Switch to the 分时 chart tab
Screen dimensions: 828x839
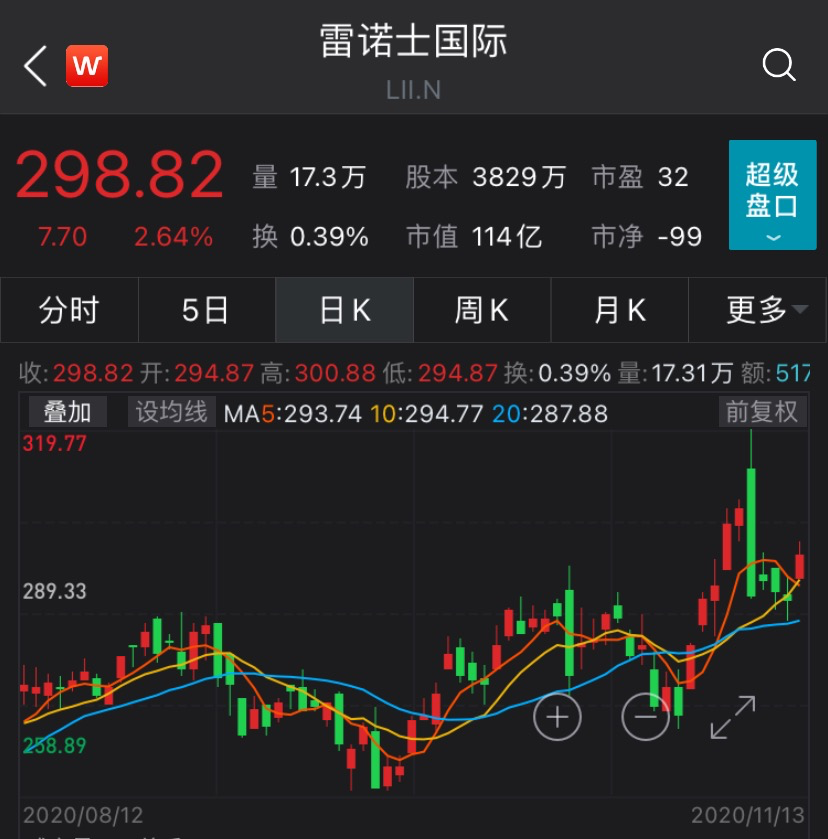click(x=69, y=311)
